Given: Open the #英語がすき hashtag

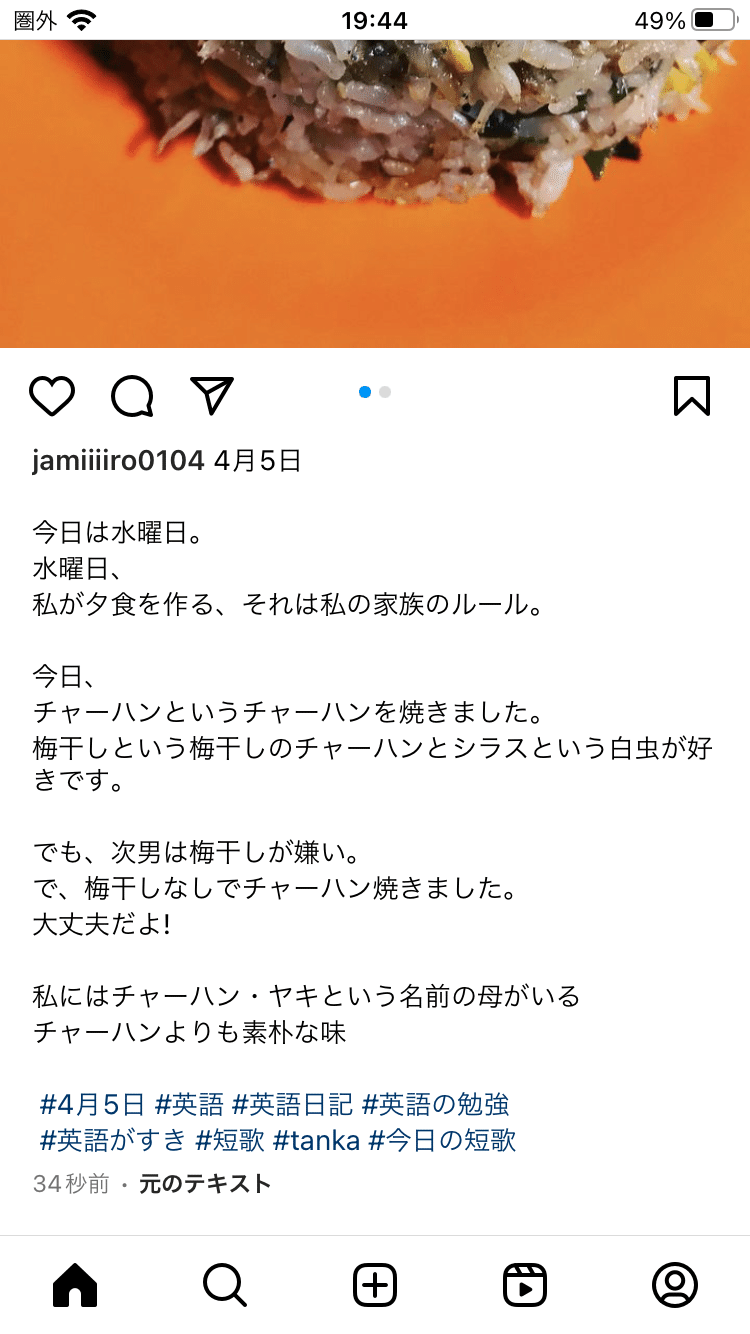Looking at the screenshot, I should (113, 1140).
